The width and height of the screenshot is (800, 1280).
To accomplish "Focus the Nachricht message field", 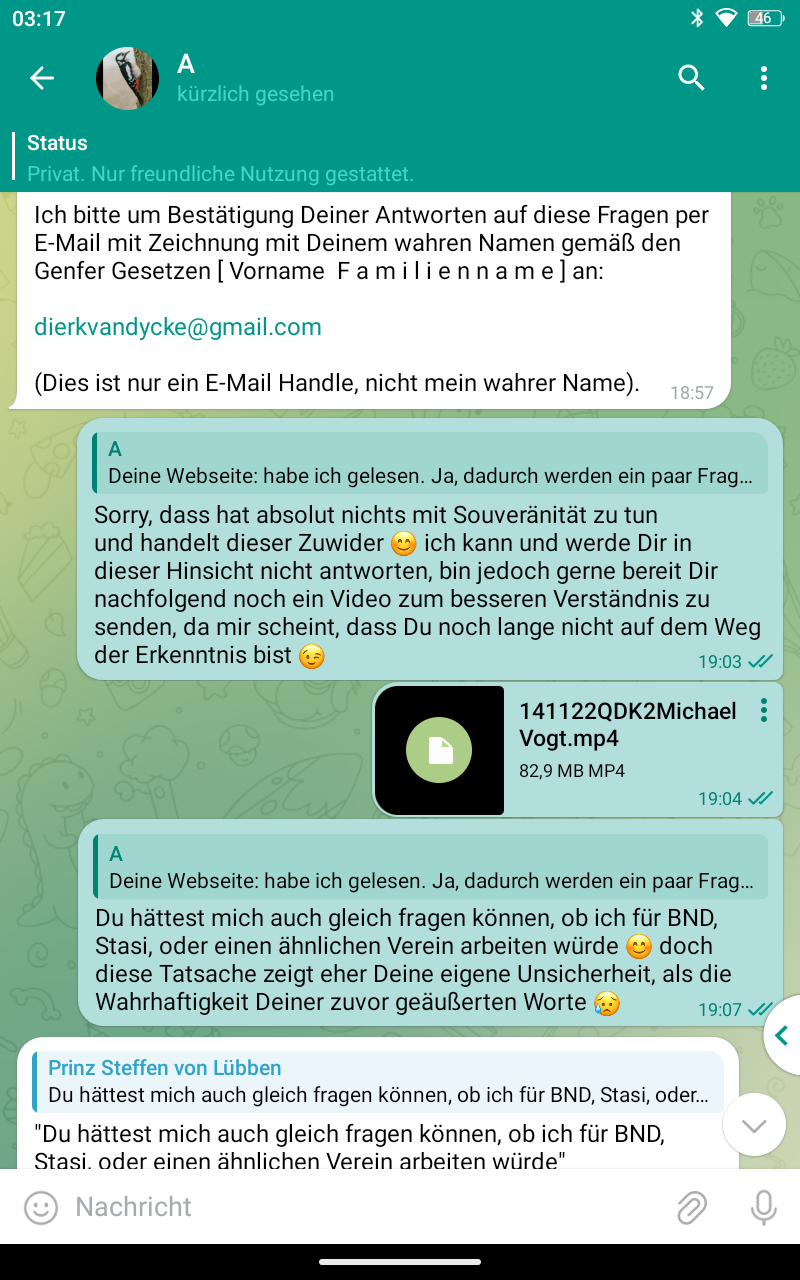I will click(x=360, y=1207).
